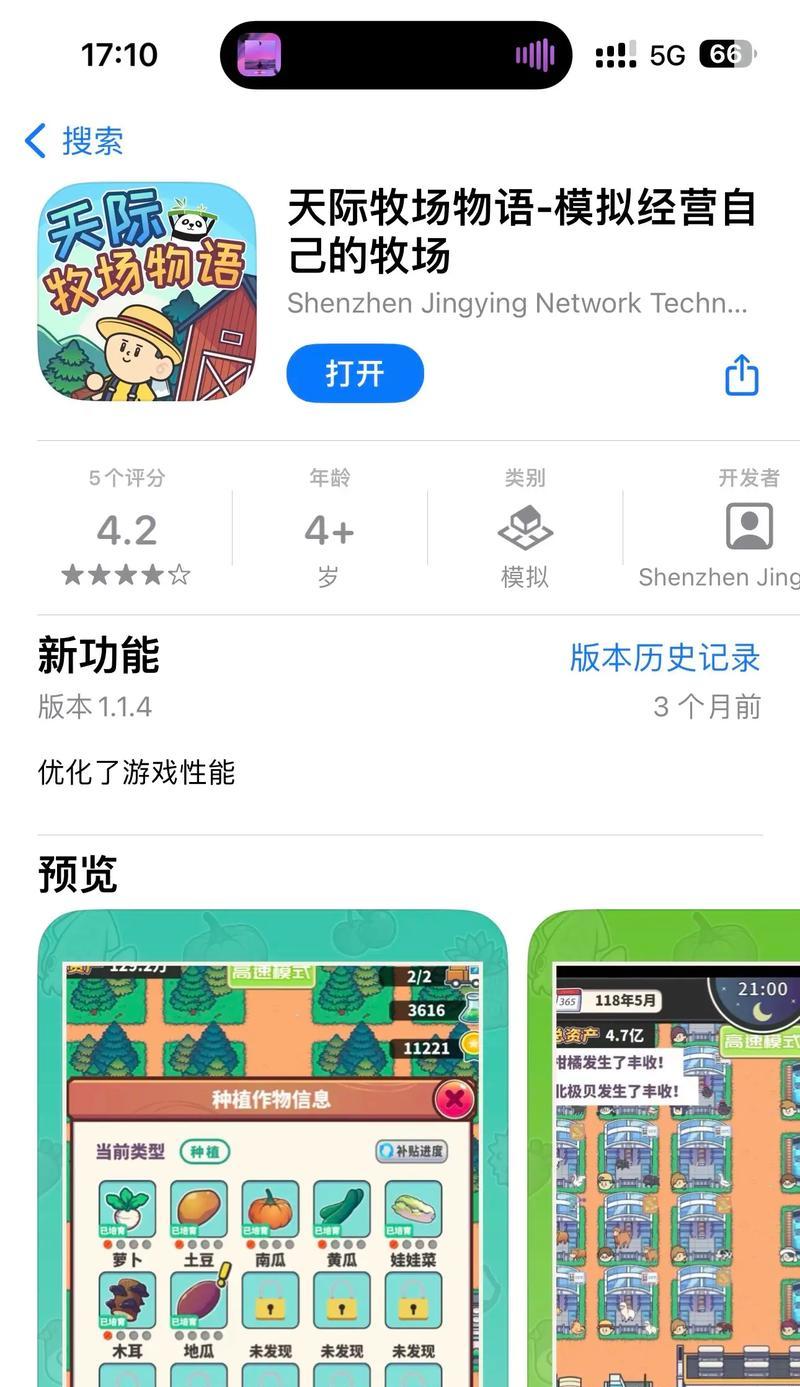Viewport: 800px width, 1387px height.
Task: View the 4.2 rating details
Action: click(127, 531)
